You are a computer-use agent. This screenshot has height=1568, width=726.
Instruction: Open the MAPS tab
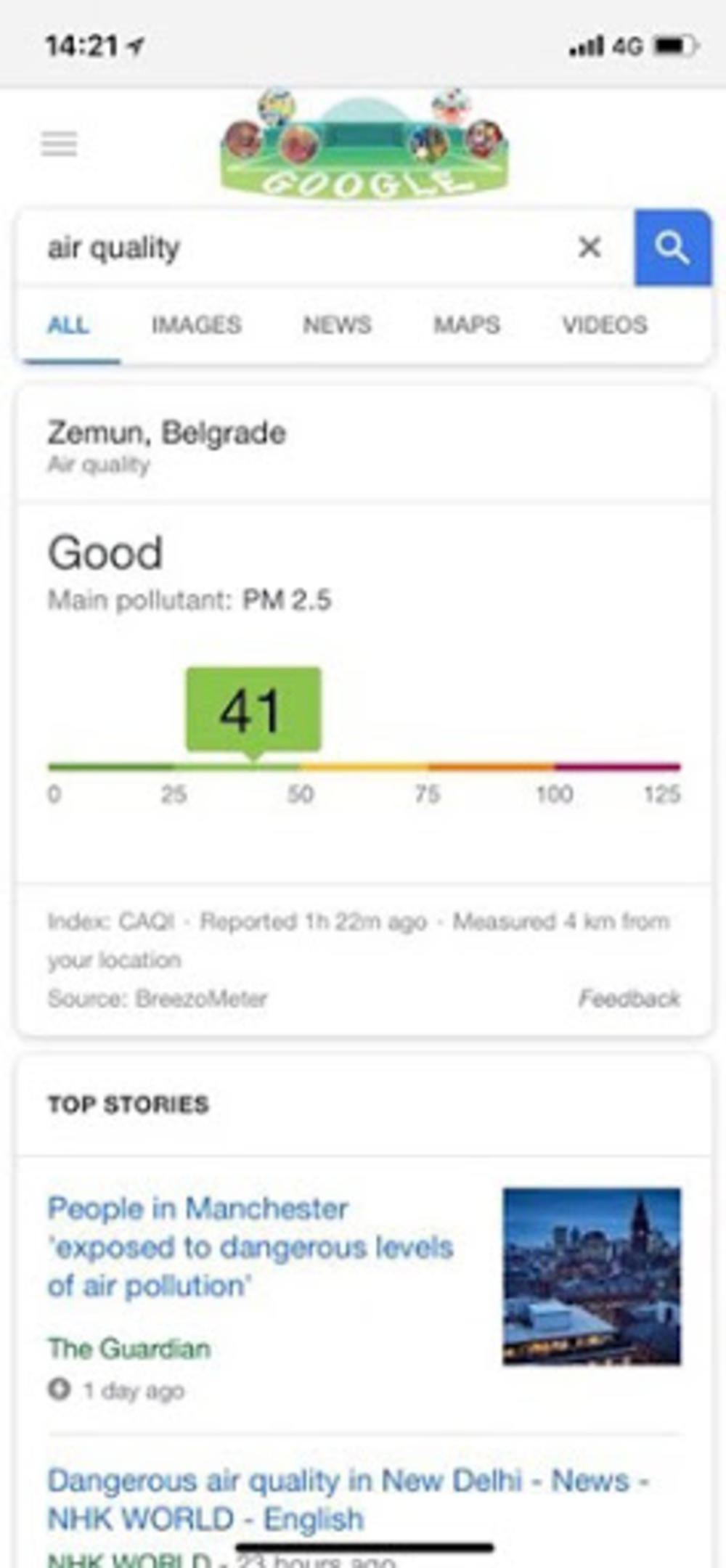point(466,325)
